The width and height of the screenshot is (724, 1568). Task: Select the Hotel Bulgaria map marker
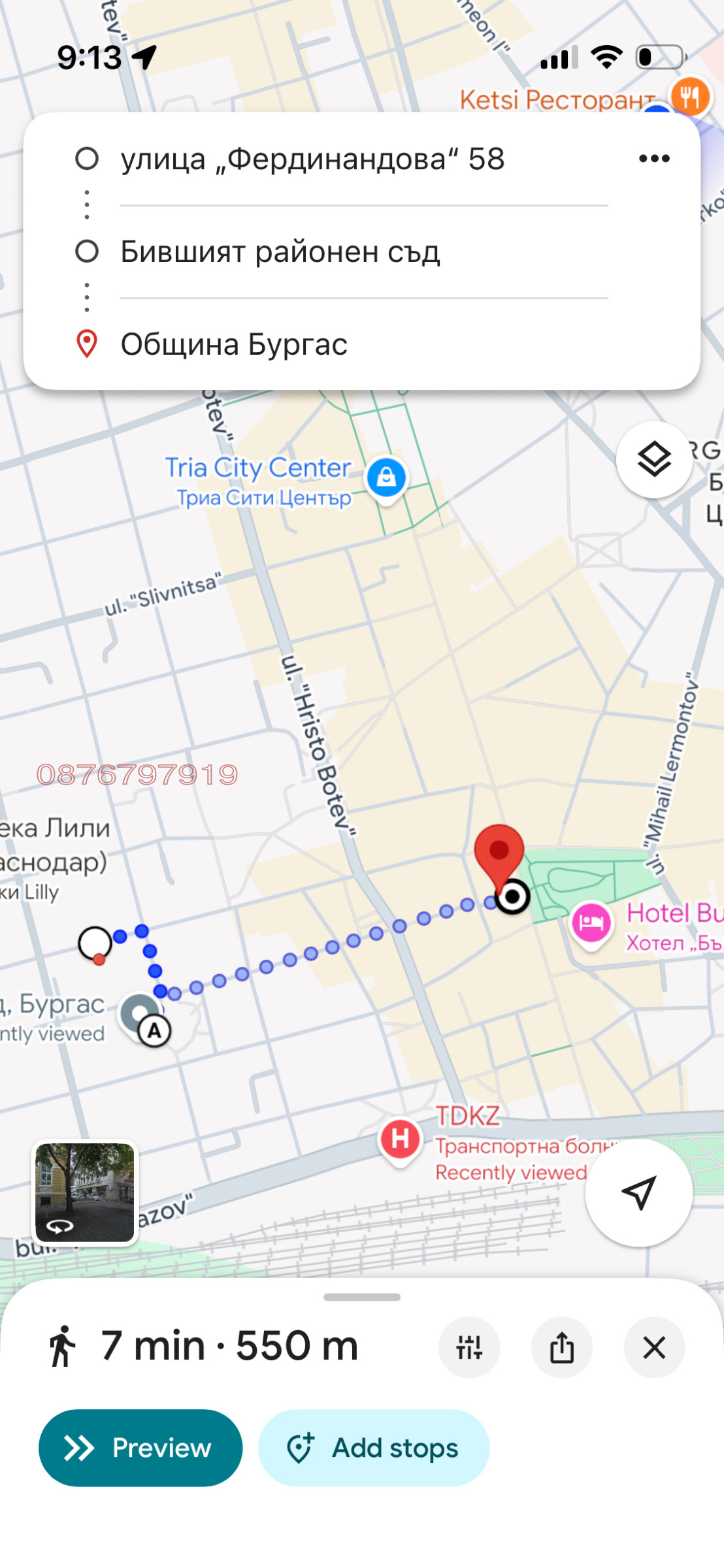point(591,923)
